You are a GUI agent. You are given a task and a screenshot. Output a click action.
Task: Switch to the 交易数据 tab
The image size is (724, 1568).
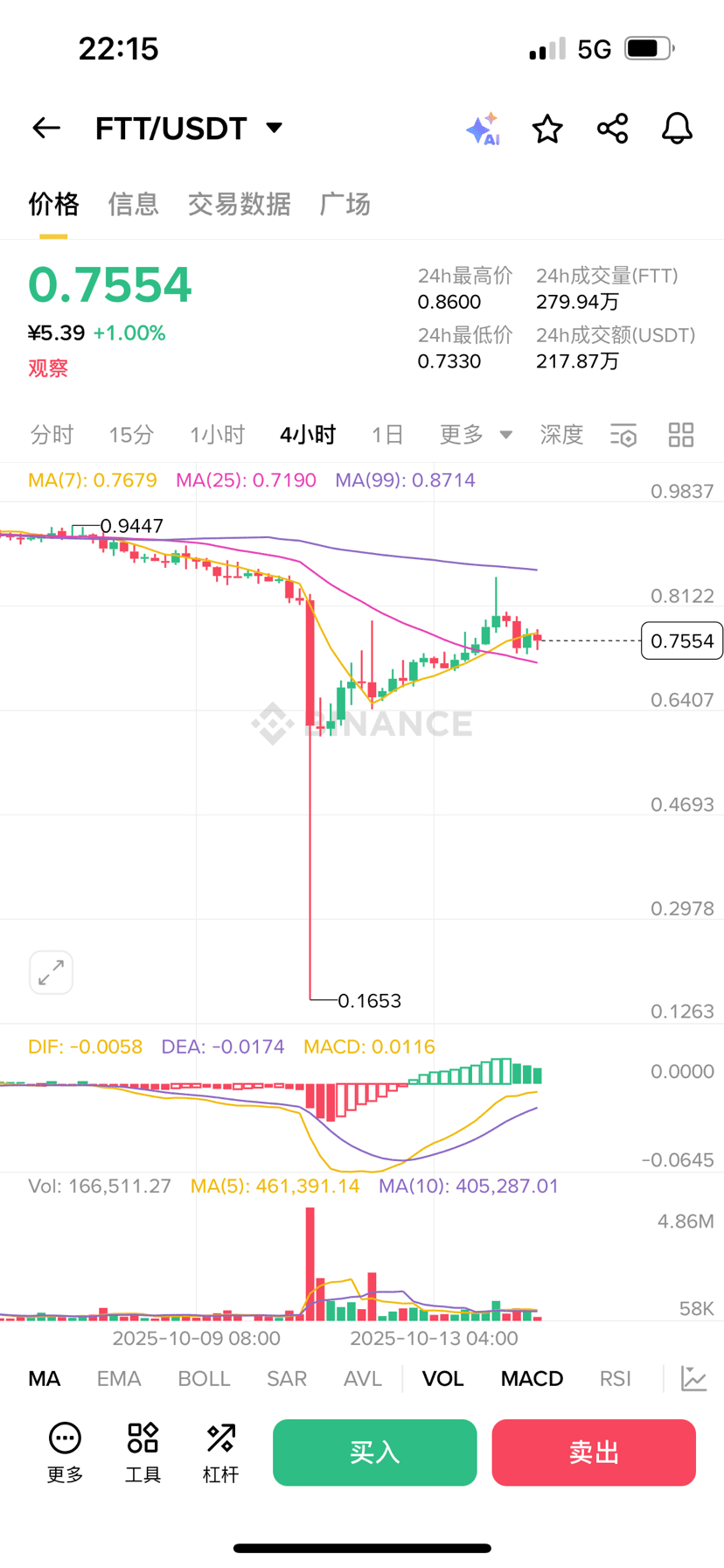(239, 204)
